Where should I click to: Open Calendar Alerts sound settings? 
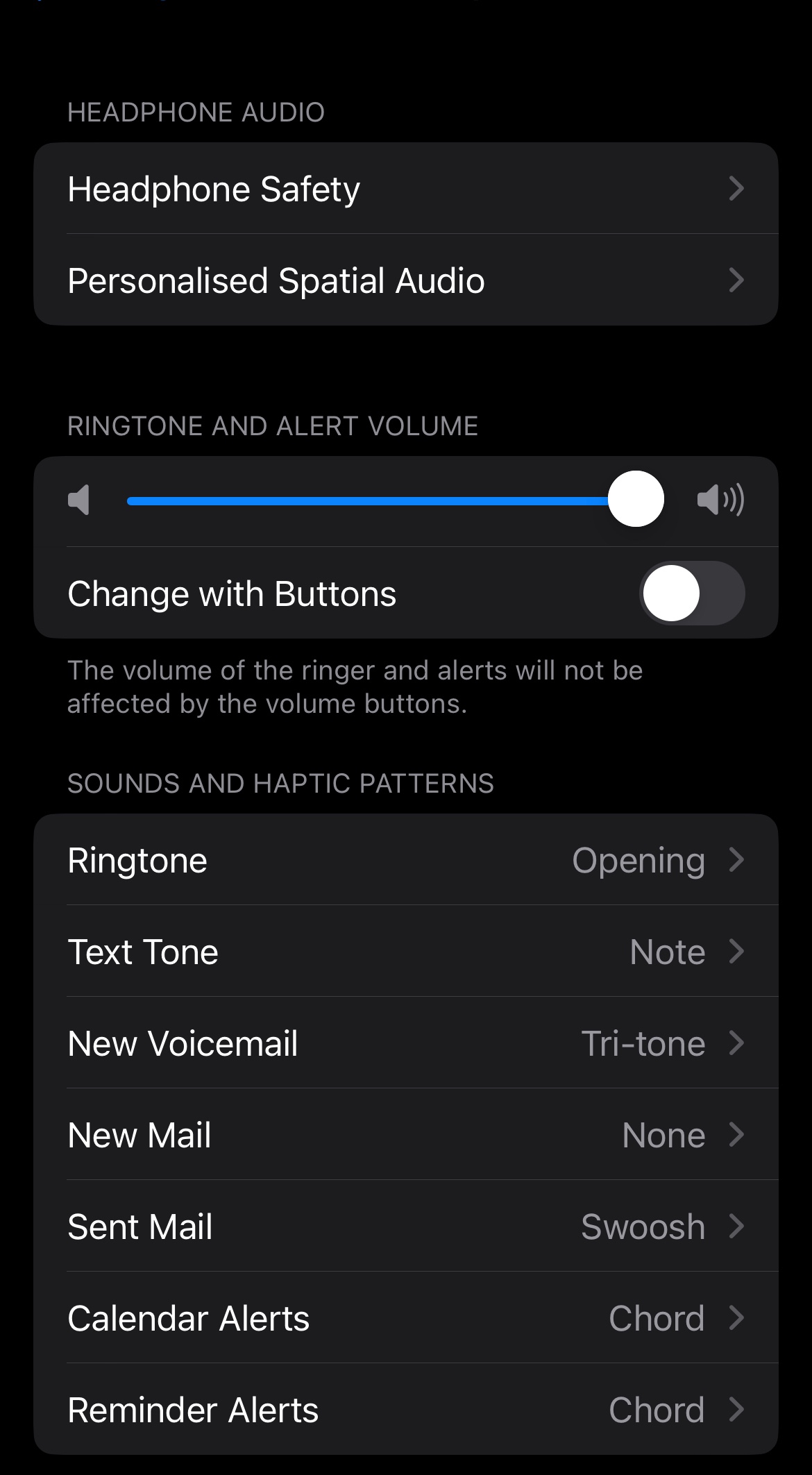(x=406, y=1318)
